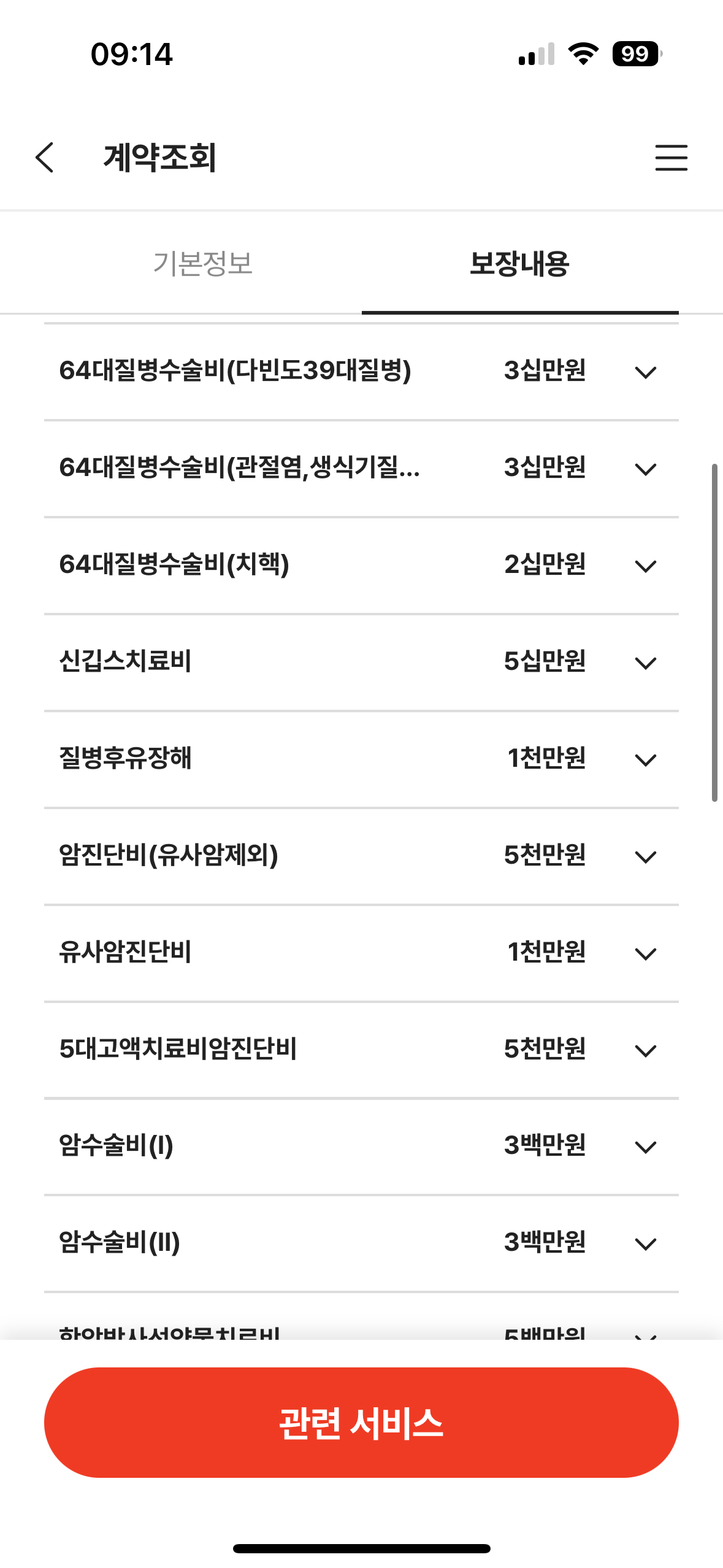Tap the 관련 서비스 button
Screen dimensions: 723x1568
[x=361, y=1423]
